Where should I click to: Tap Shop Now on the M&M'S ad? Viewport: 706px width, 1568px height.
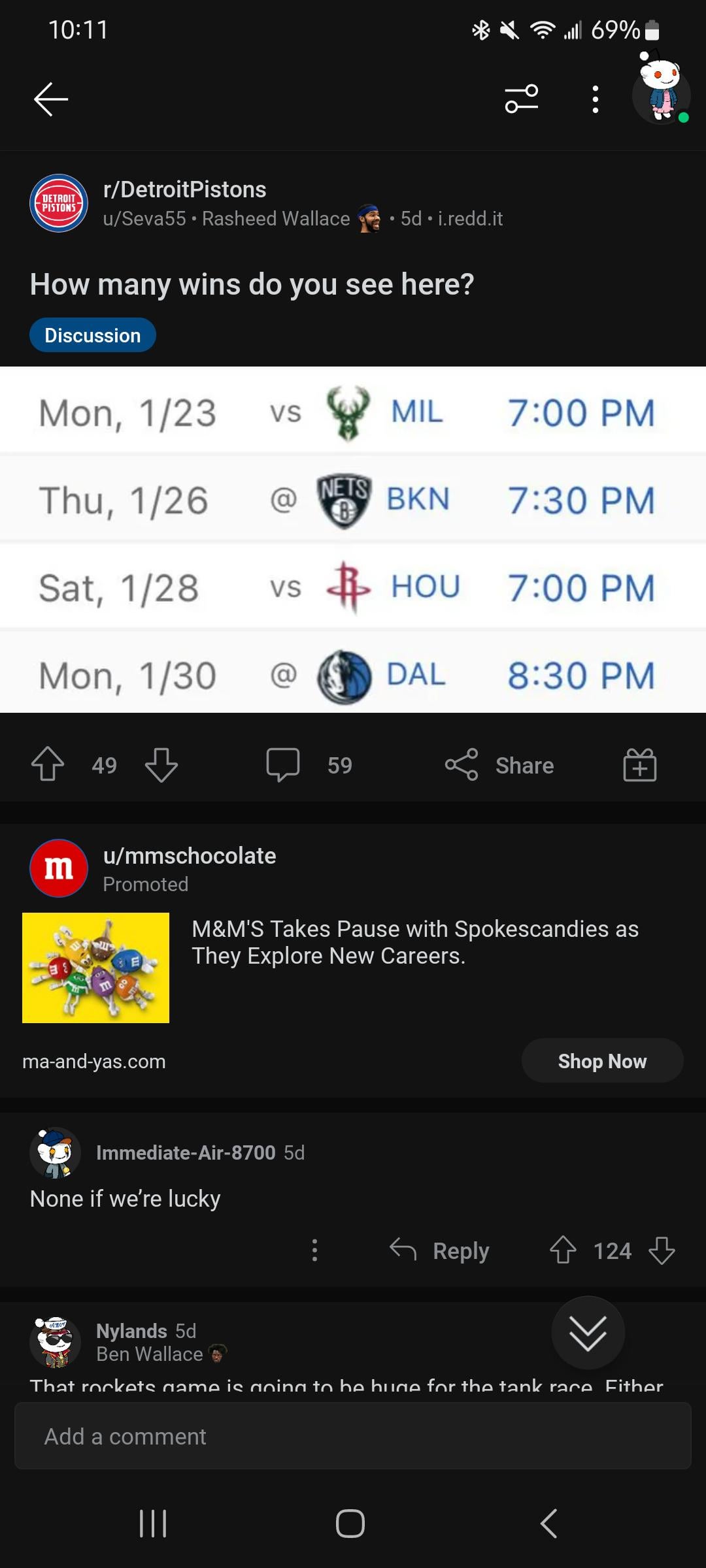click(x=602, y=1061)
